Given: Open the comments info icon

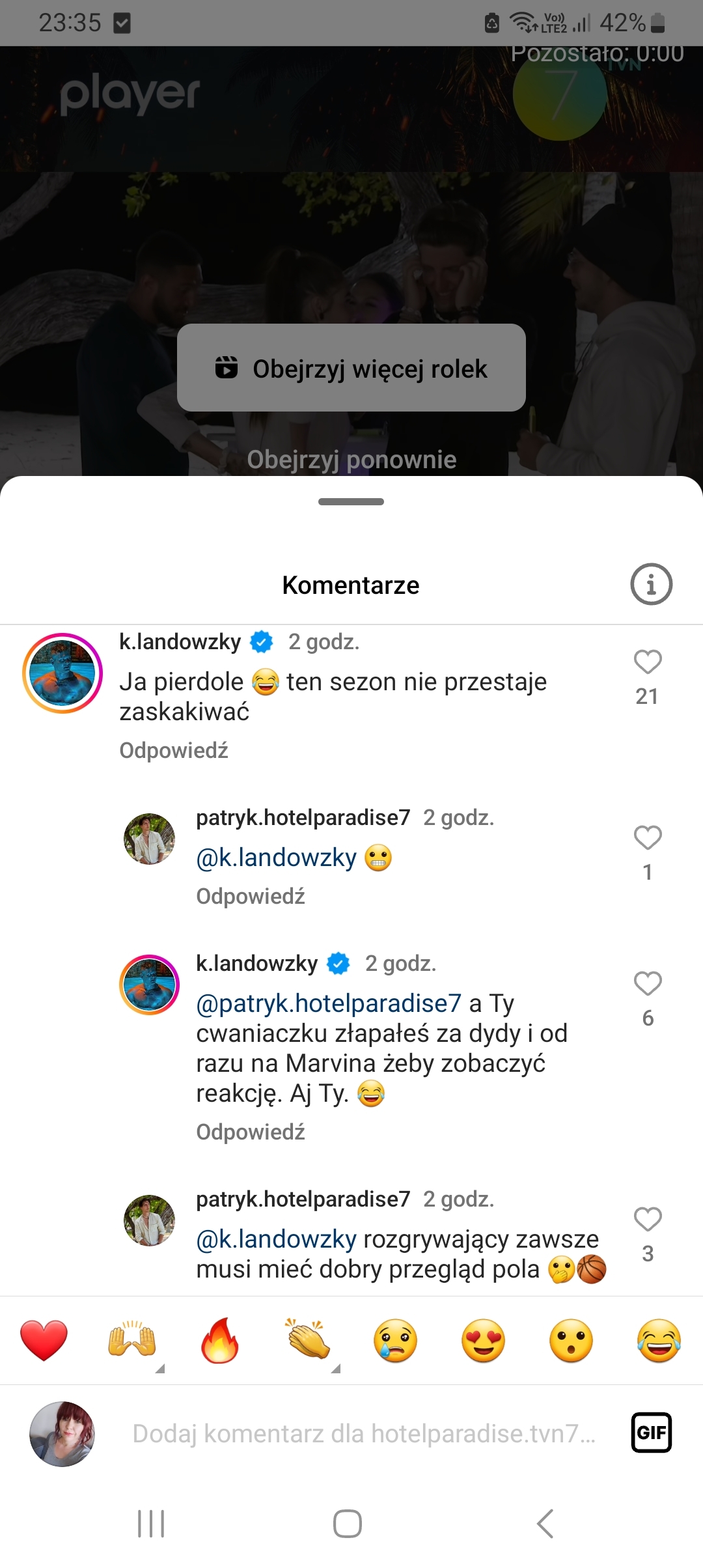Looking at the screenshot, I should click(x=651, y=584).
